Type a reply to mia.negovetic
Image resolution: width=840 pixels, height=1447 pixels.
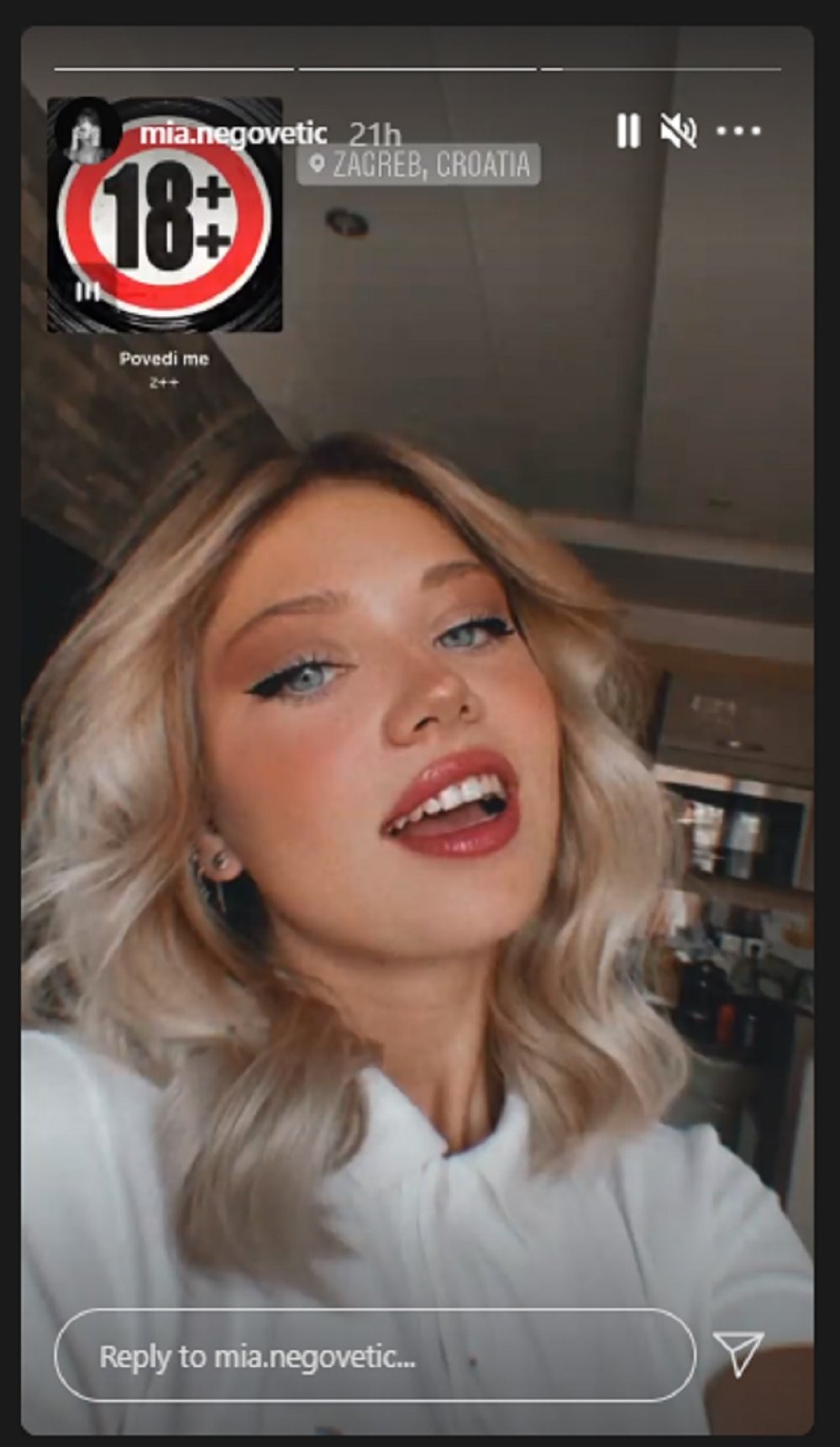pyautogui.click(x=375, y=1355)
